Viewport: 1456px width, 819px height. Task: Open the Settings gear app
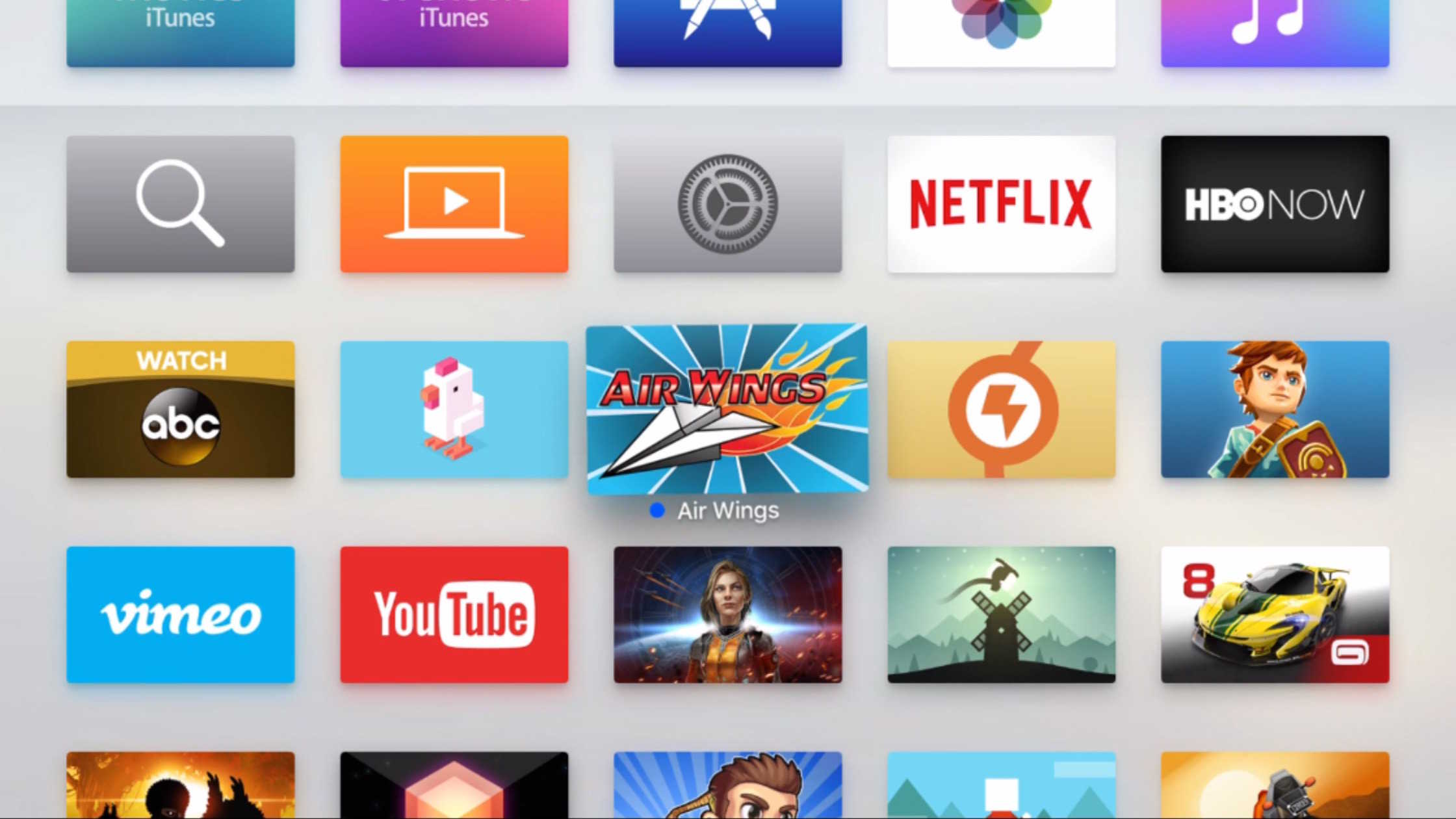pyautogui.click(x=727, y=204)
